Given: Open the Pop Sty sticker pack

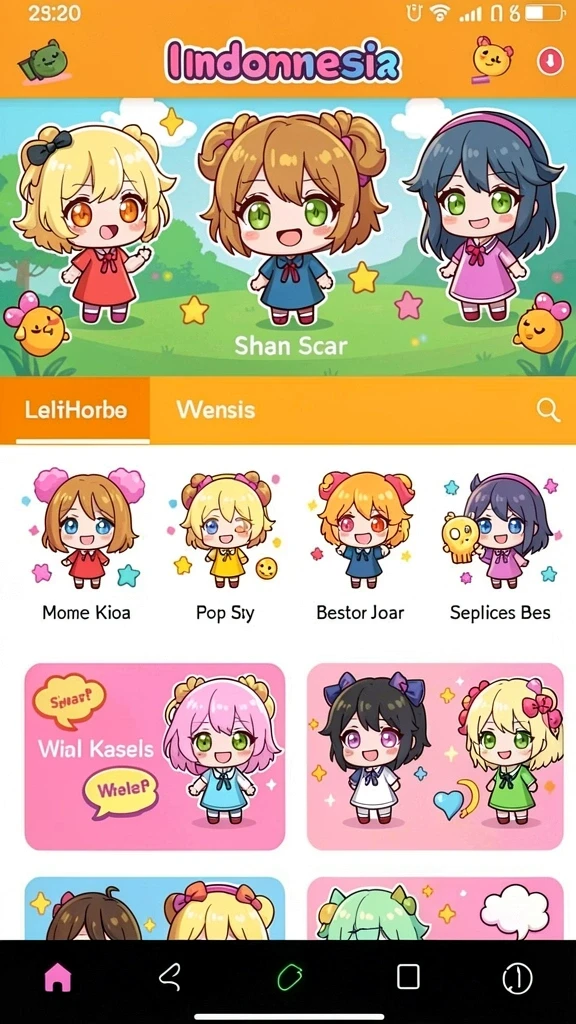Looking at the screenshot, I should click(x=225, y=544).
